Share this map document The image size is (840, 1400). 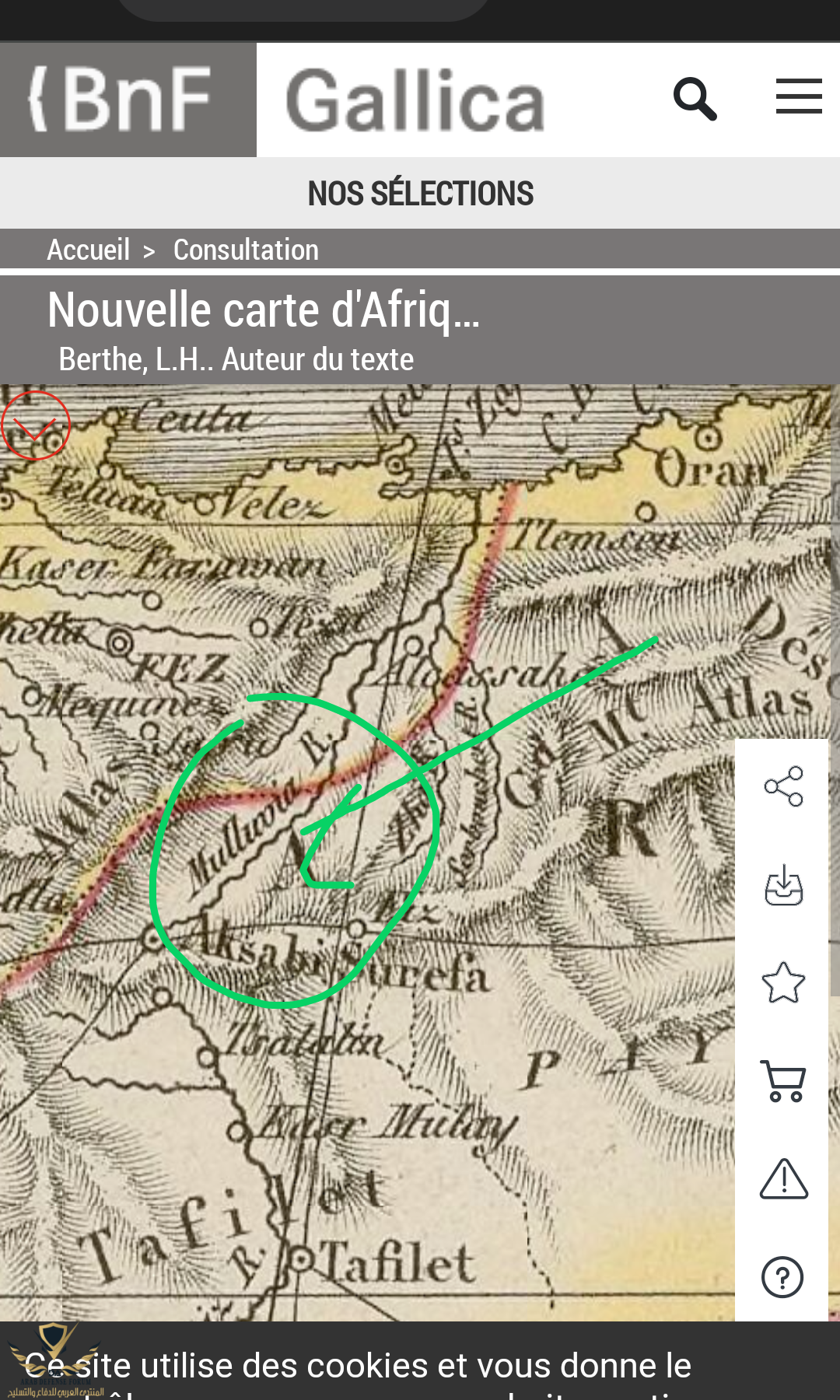click(783, 786)
